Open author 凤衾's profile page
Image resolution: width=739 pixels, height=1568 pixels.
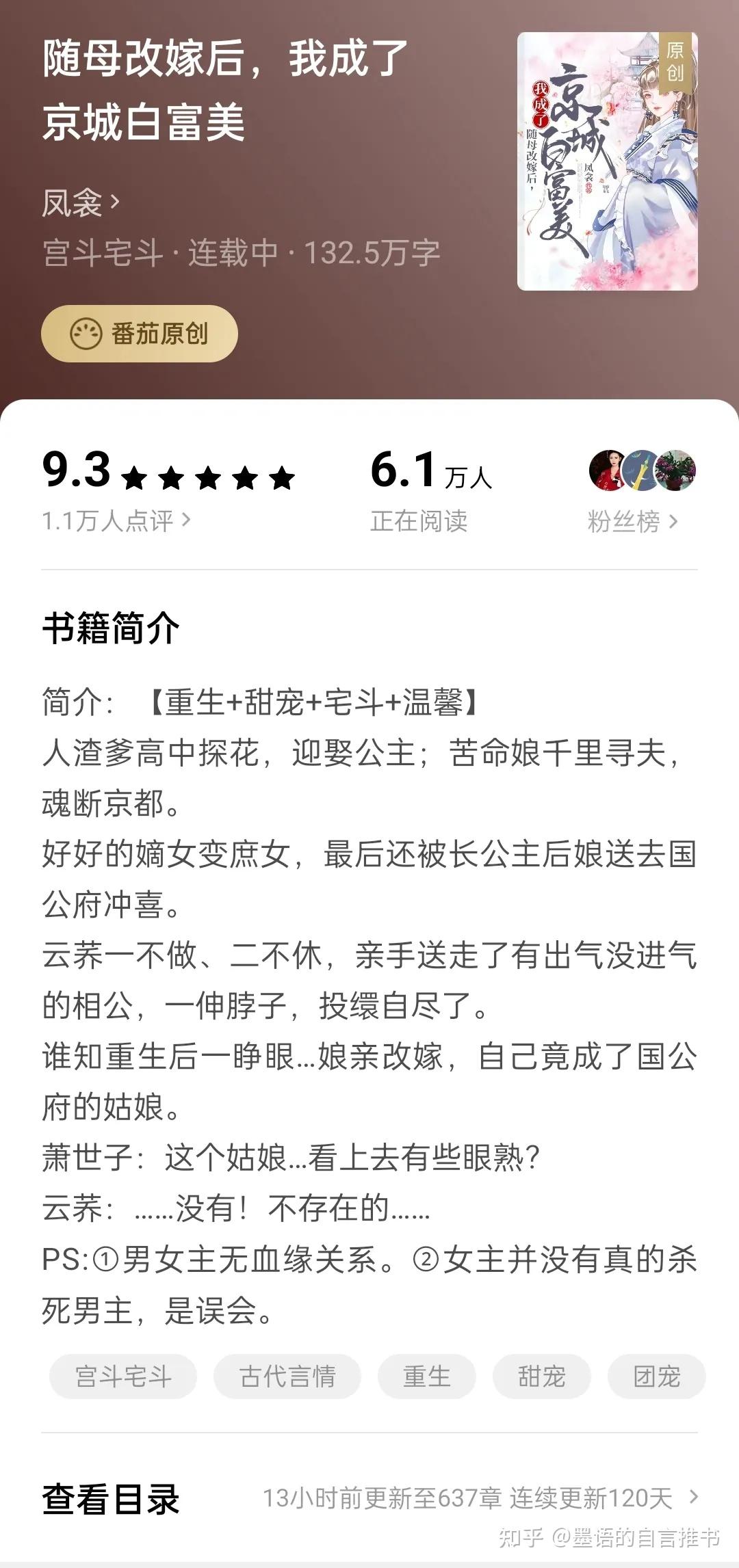tap(81, 203)
